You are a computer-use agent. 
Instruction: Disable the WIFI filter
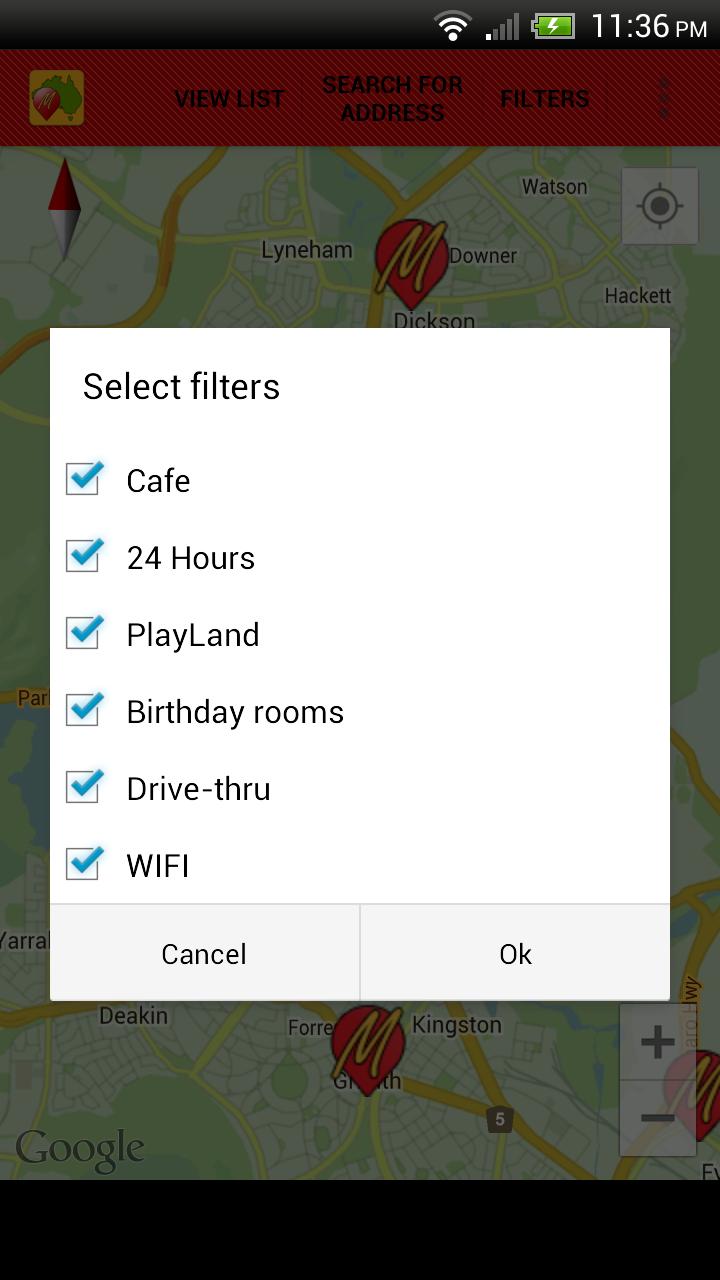[x=84, y=865]
